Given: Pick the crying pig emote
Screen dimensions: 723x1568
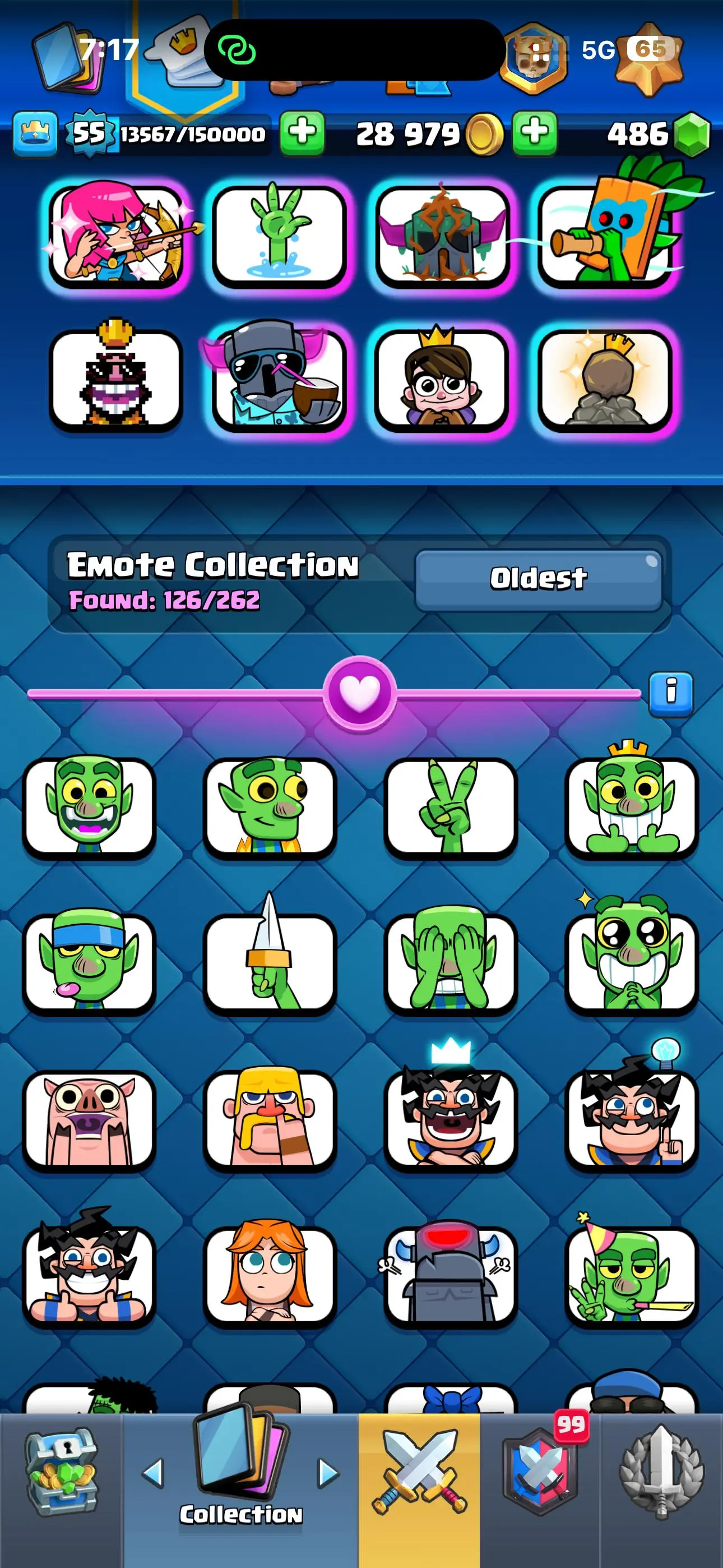Looking at the screenshot, I should point(90,1120).
